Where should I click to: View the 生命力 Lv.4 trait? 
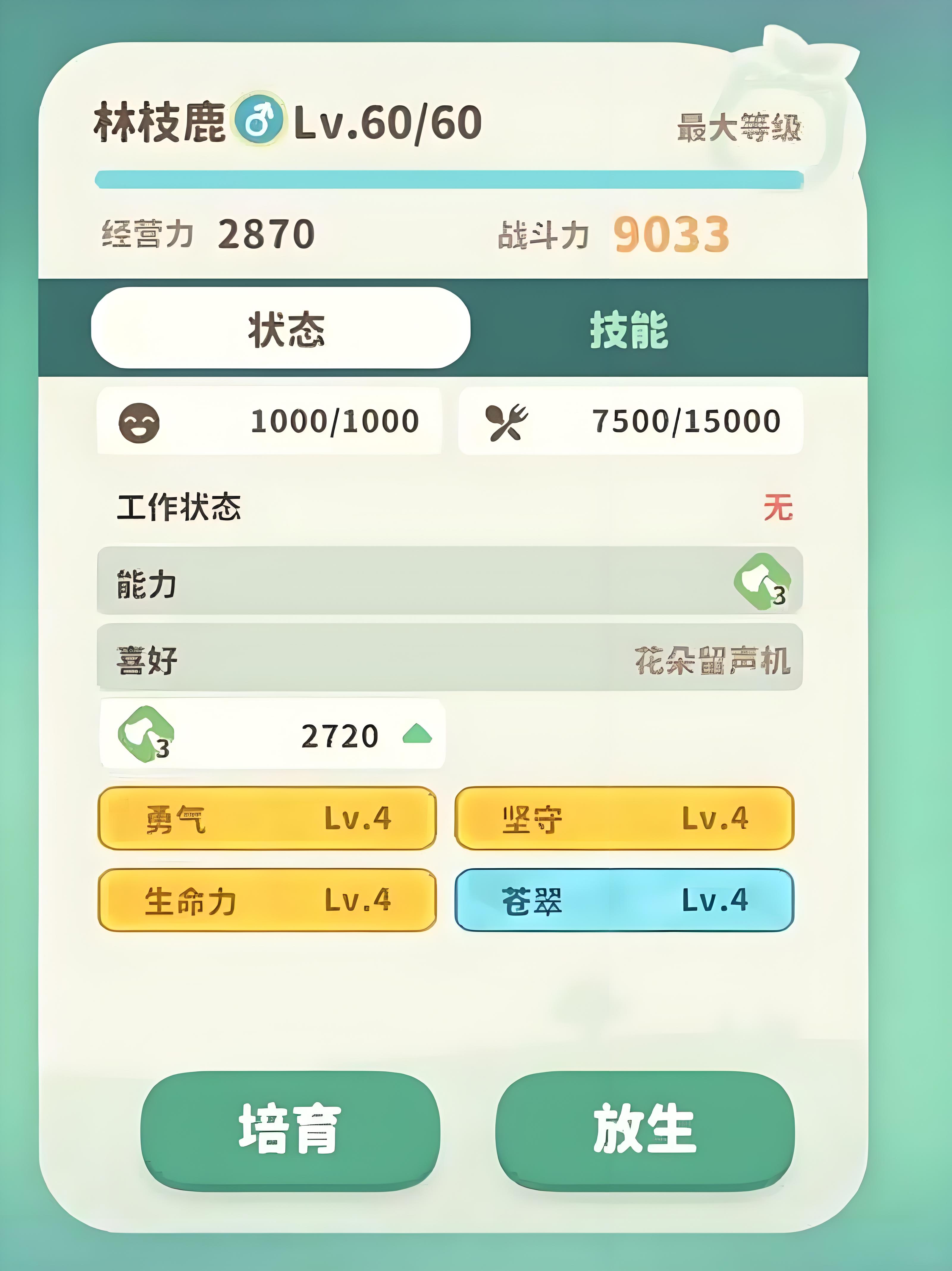point(267,900)
